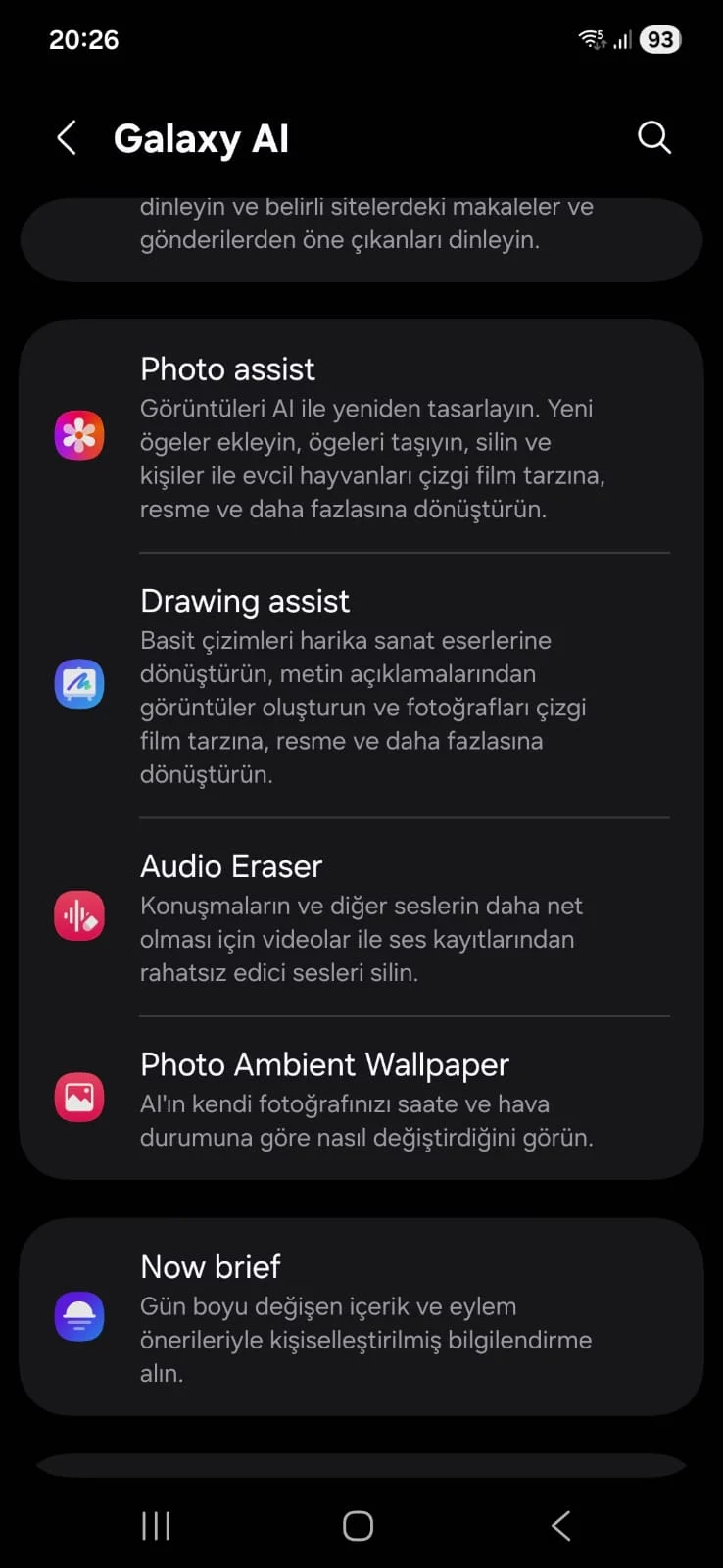Viewport: 723px width, 1568px height.
Task: Tap the Drawing assist palette icon
Action: click(78, 683)
